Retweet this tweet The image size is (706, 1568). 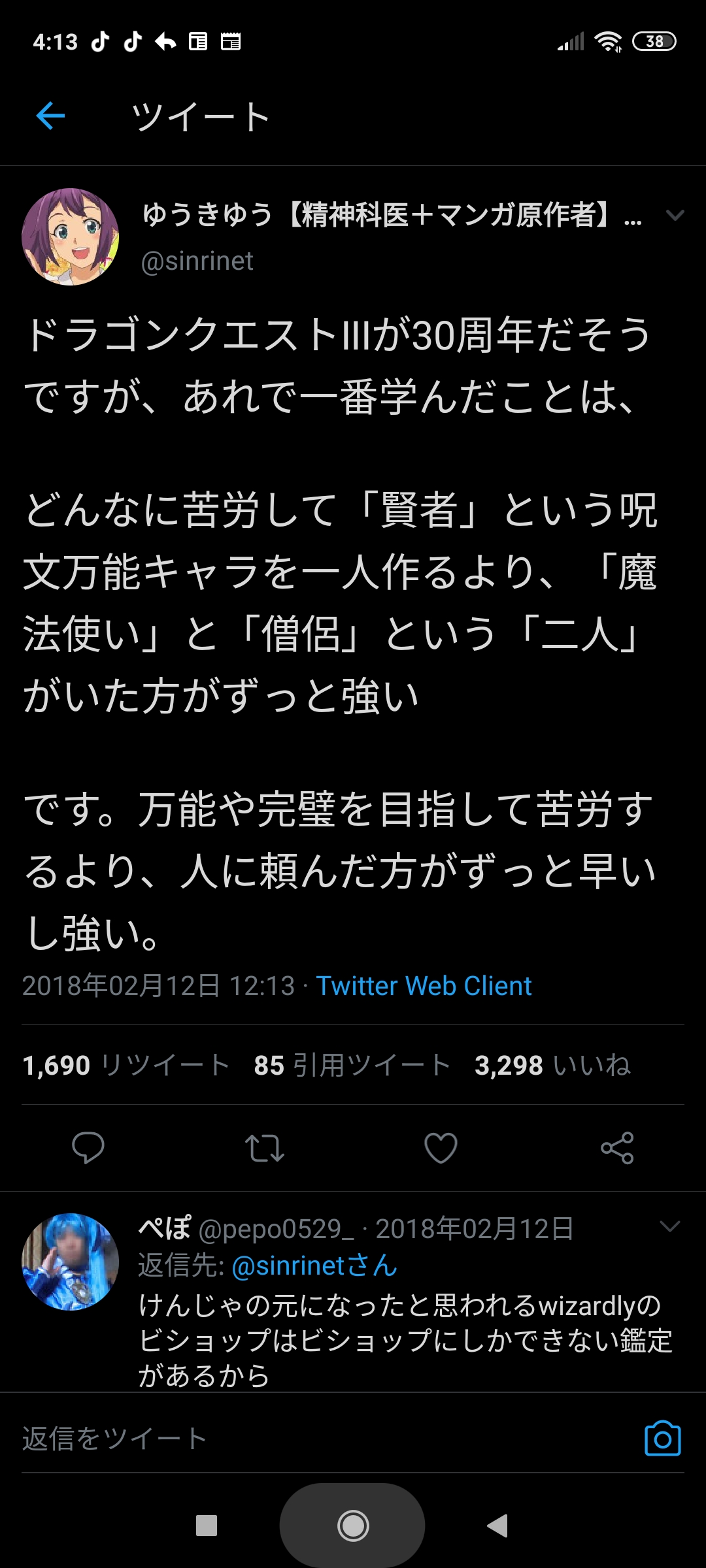tap(264, 1148)
